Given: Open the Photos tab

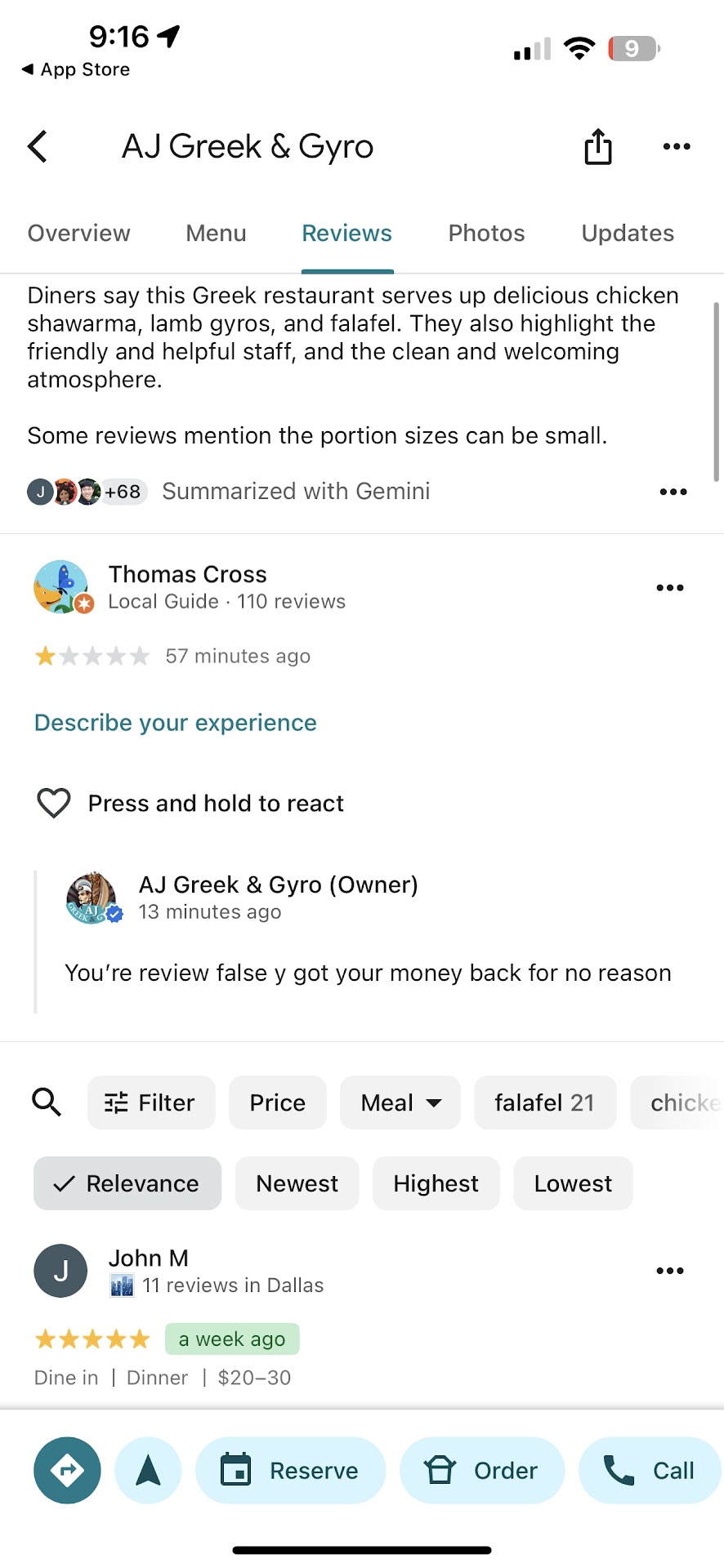Looking at the screenshot, I should pos(486,234).
